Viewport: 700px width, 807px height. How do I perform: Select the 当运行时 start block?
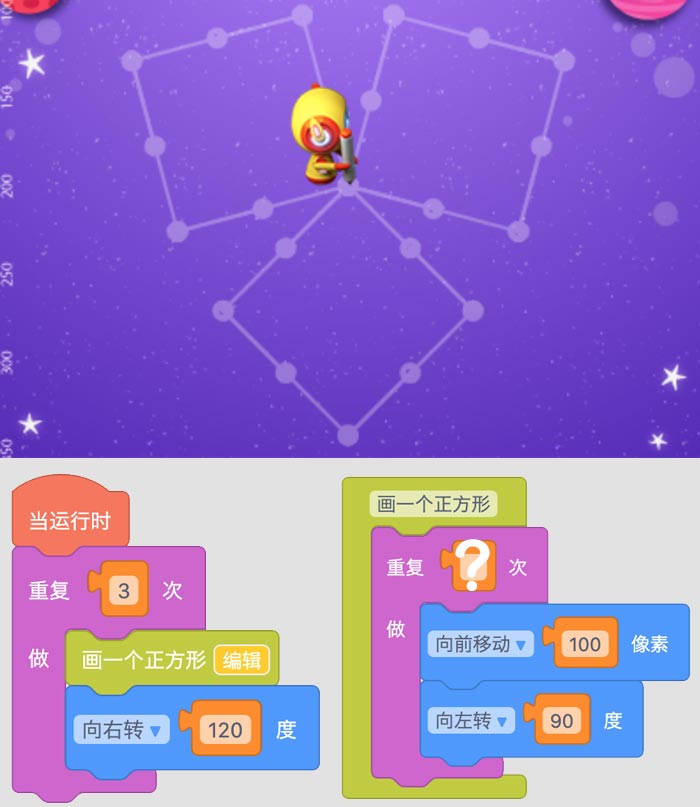click(69, 521)
